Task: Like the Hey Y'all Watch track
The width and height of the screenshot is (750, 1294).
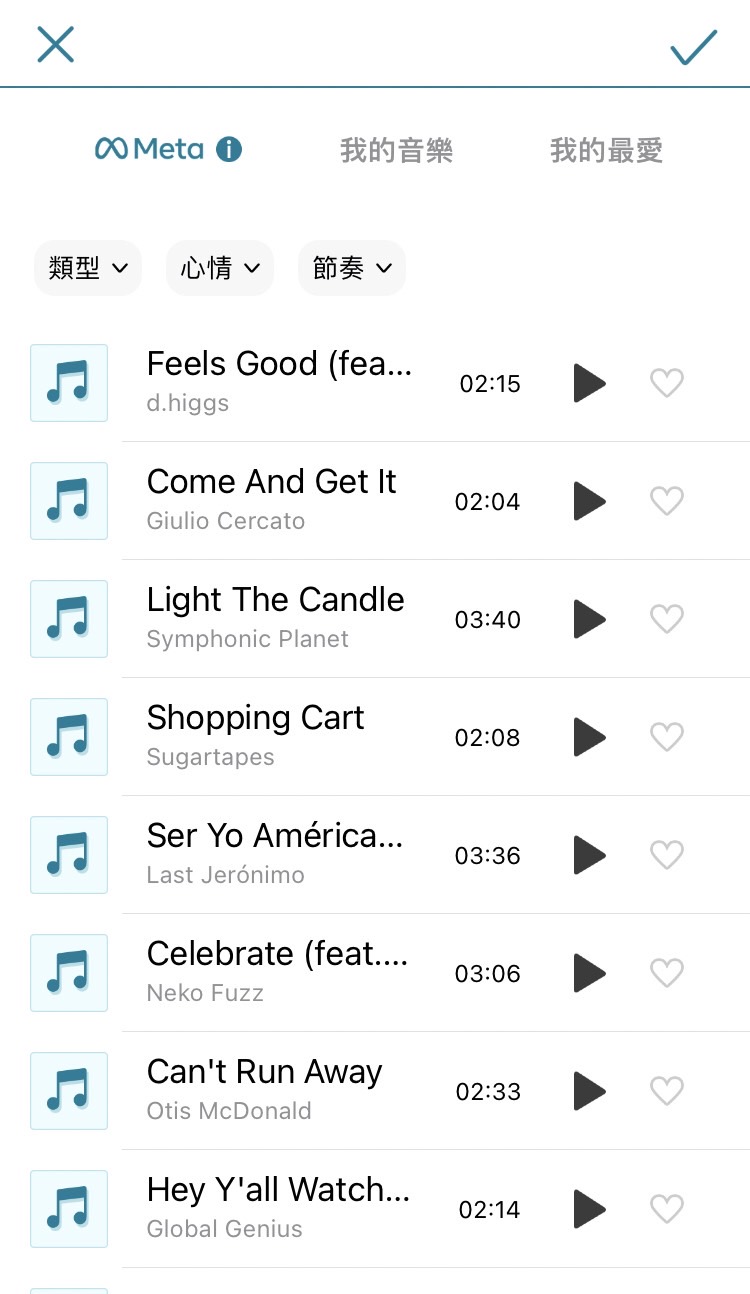Action: 667,1209
